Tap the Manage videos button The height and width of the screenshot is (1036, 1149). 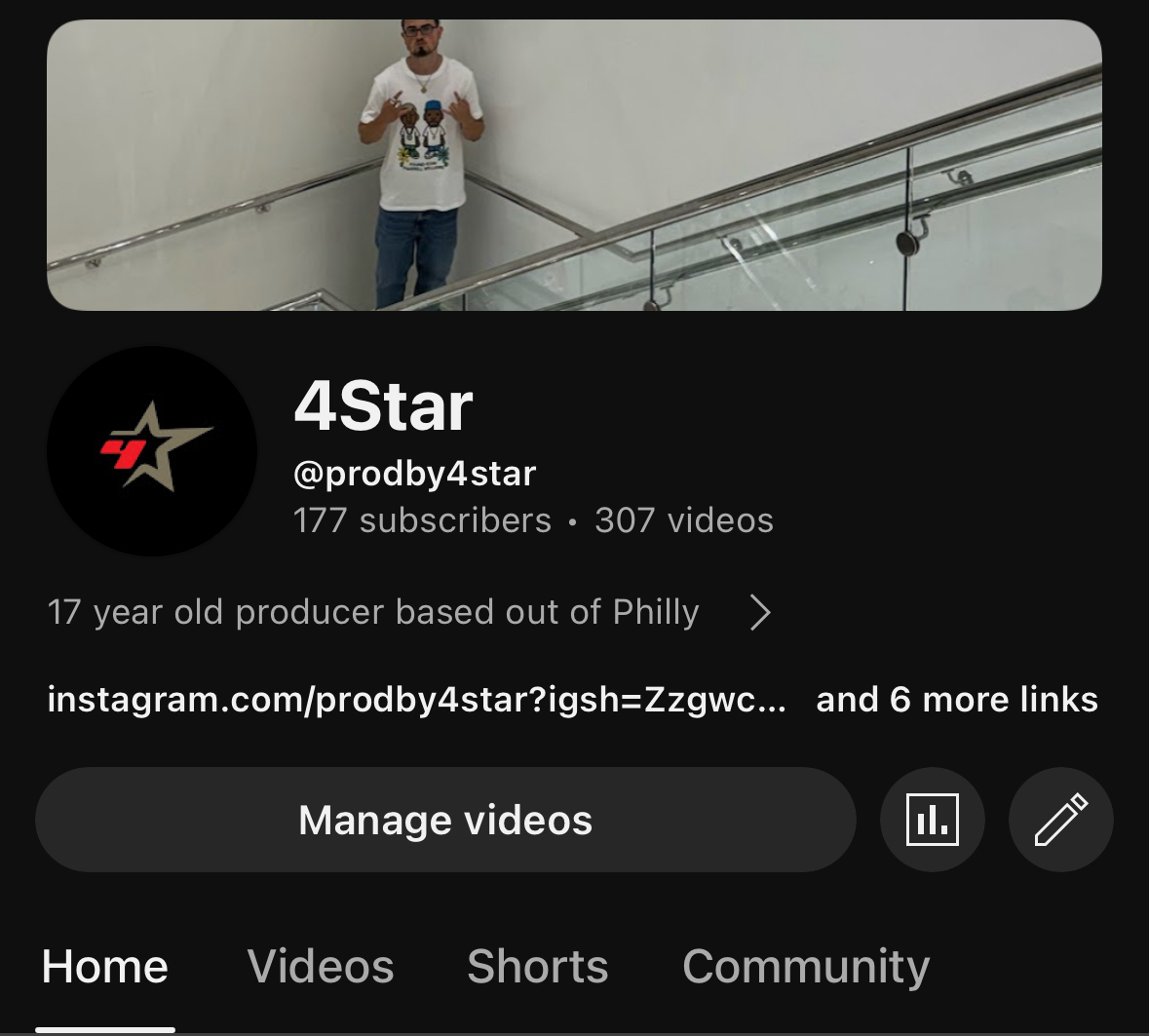point(445,820)
